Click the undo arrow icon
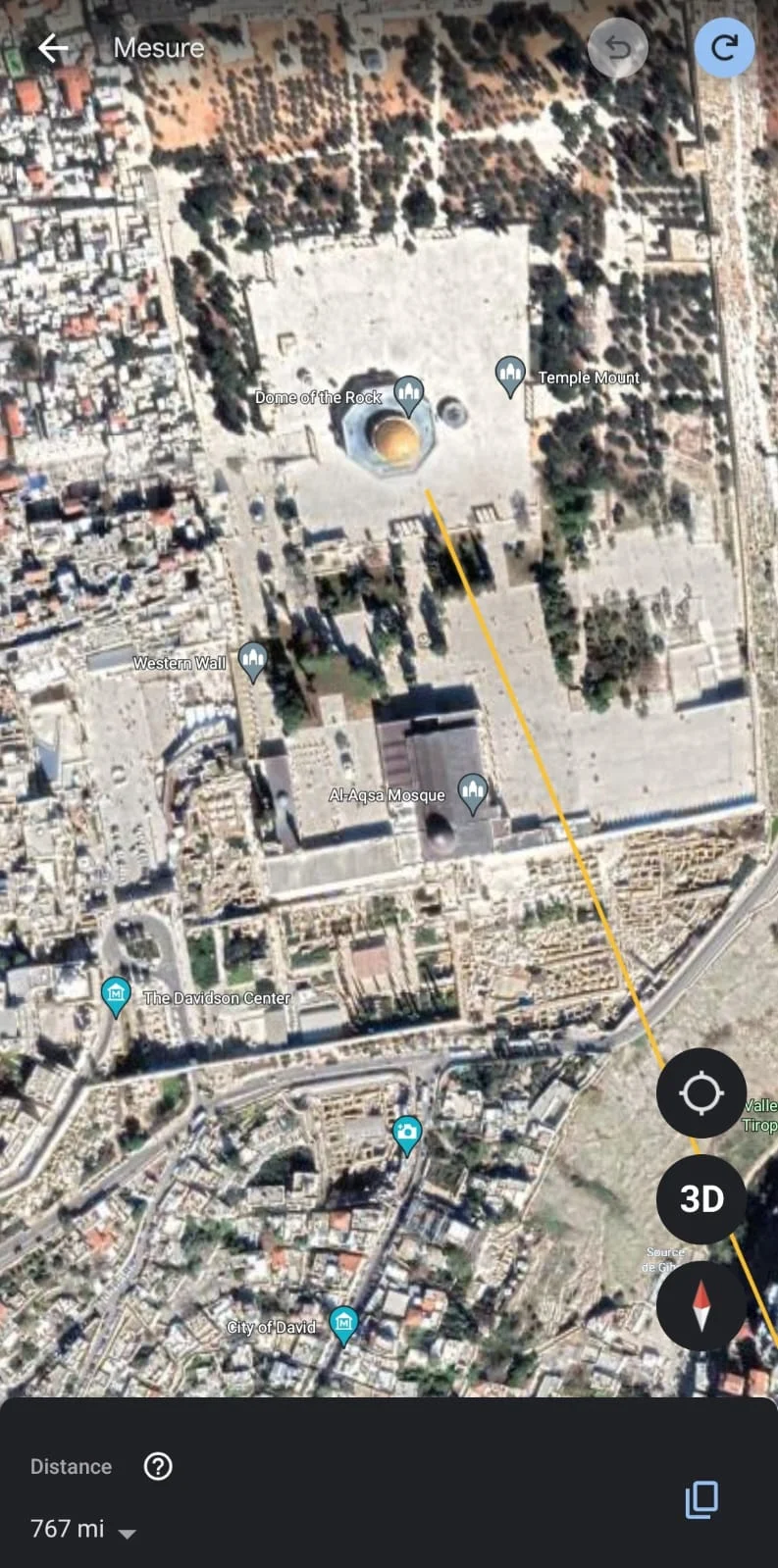The image size is (778, 1568). coord(617,47)
